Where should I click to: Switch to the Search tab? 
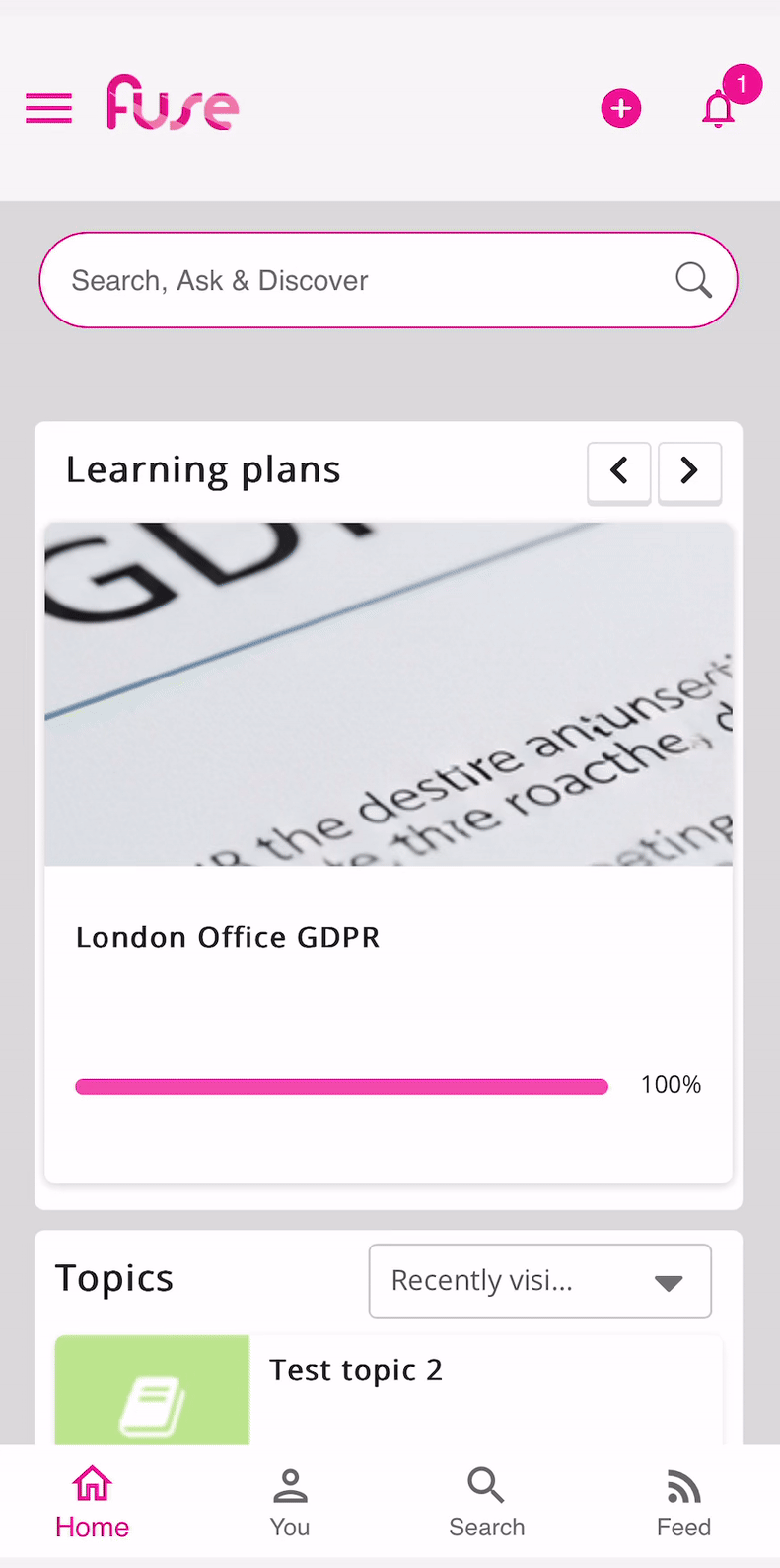486,1503
